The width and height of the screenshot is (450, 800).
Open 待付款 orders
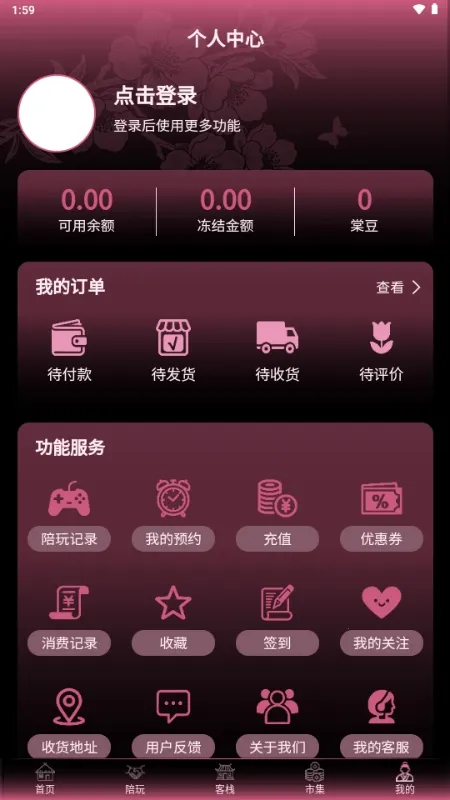[69, 351]
